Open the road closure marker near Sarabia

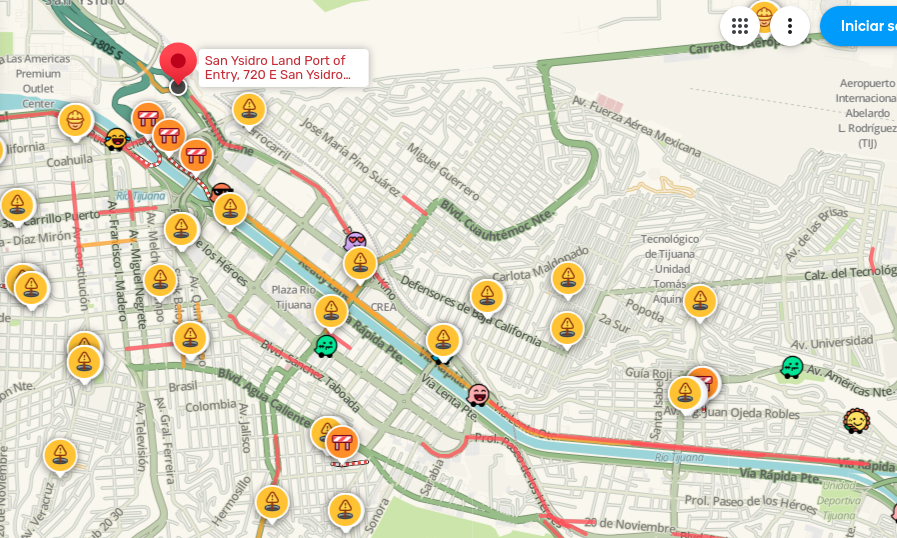tap(343, 441)
